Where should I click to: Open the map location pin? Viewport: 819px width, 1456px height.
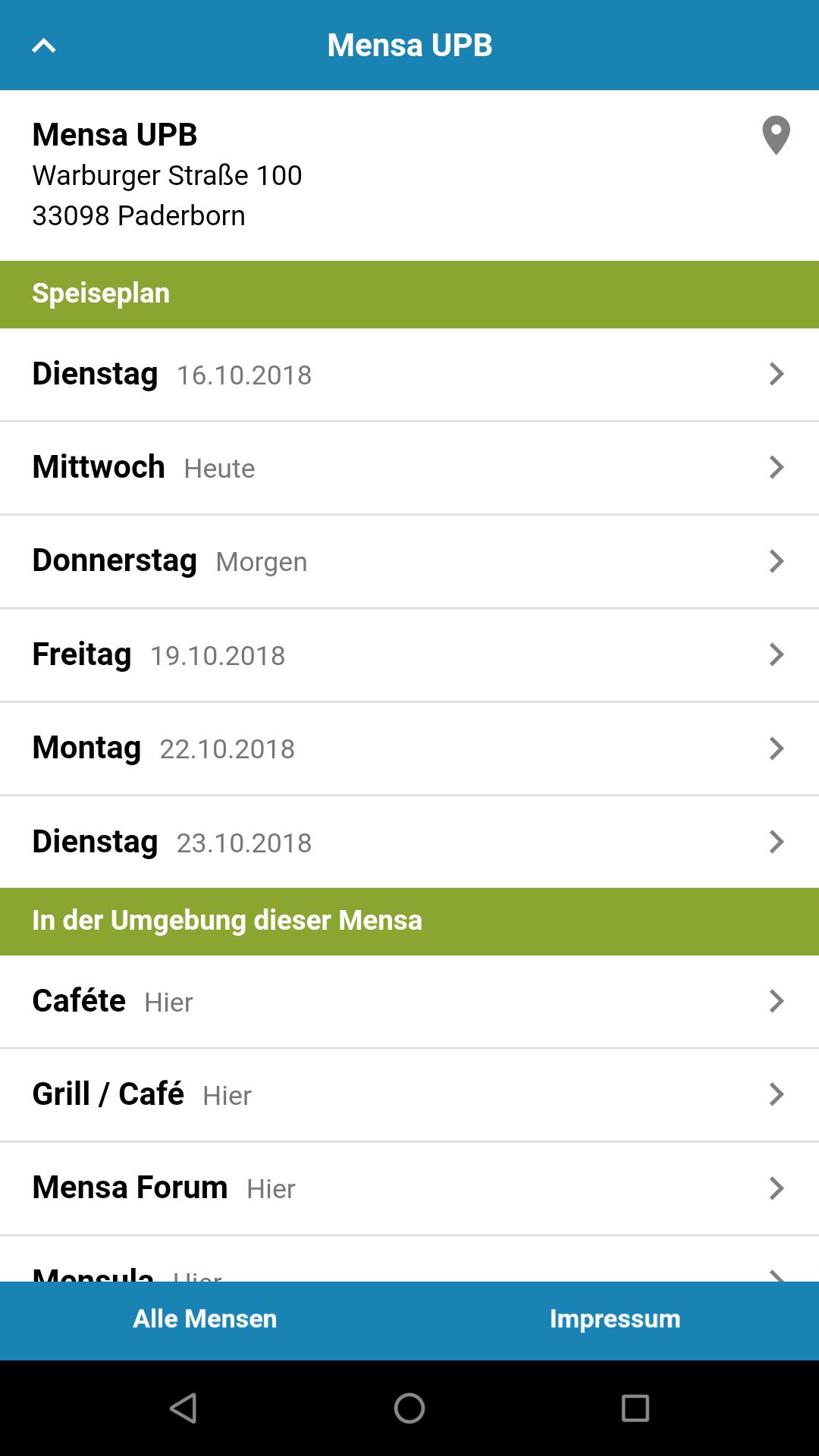point(776,135)
